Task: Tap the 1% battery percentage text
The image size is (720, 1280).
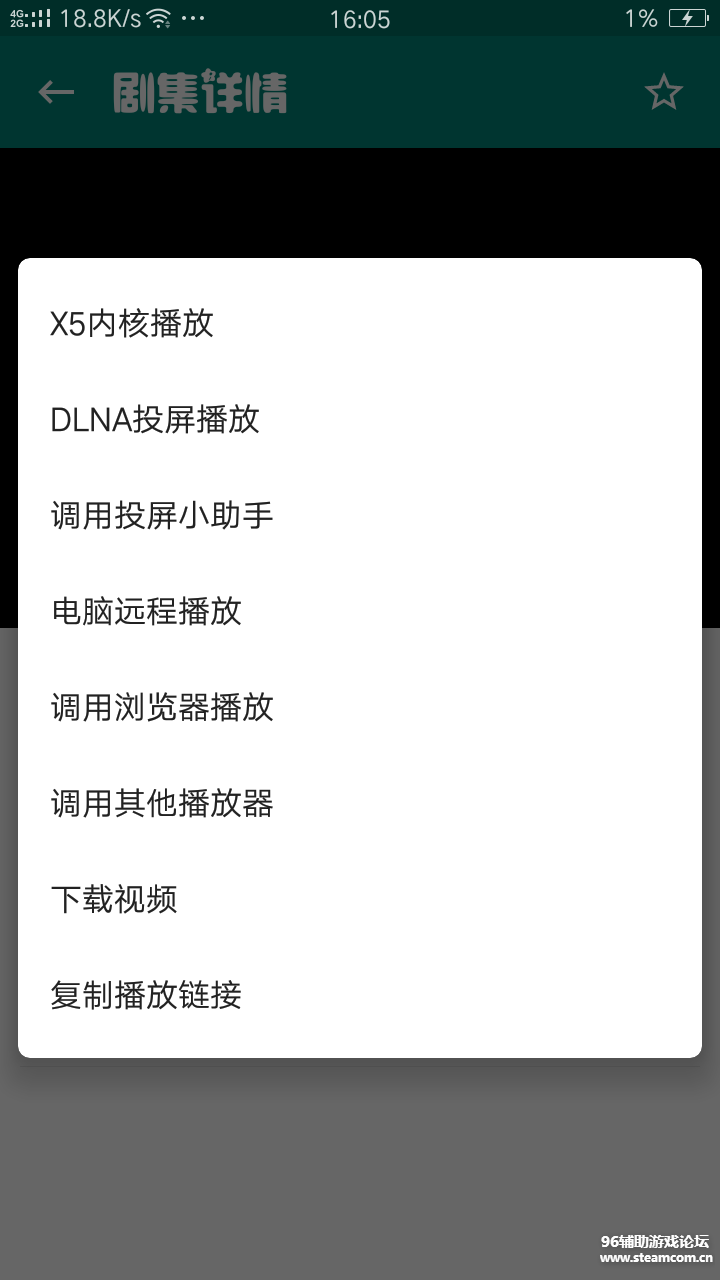Action: coord(641,17)
